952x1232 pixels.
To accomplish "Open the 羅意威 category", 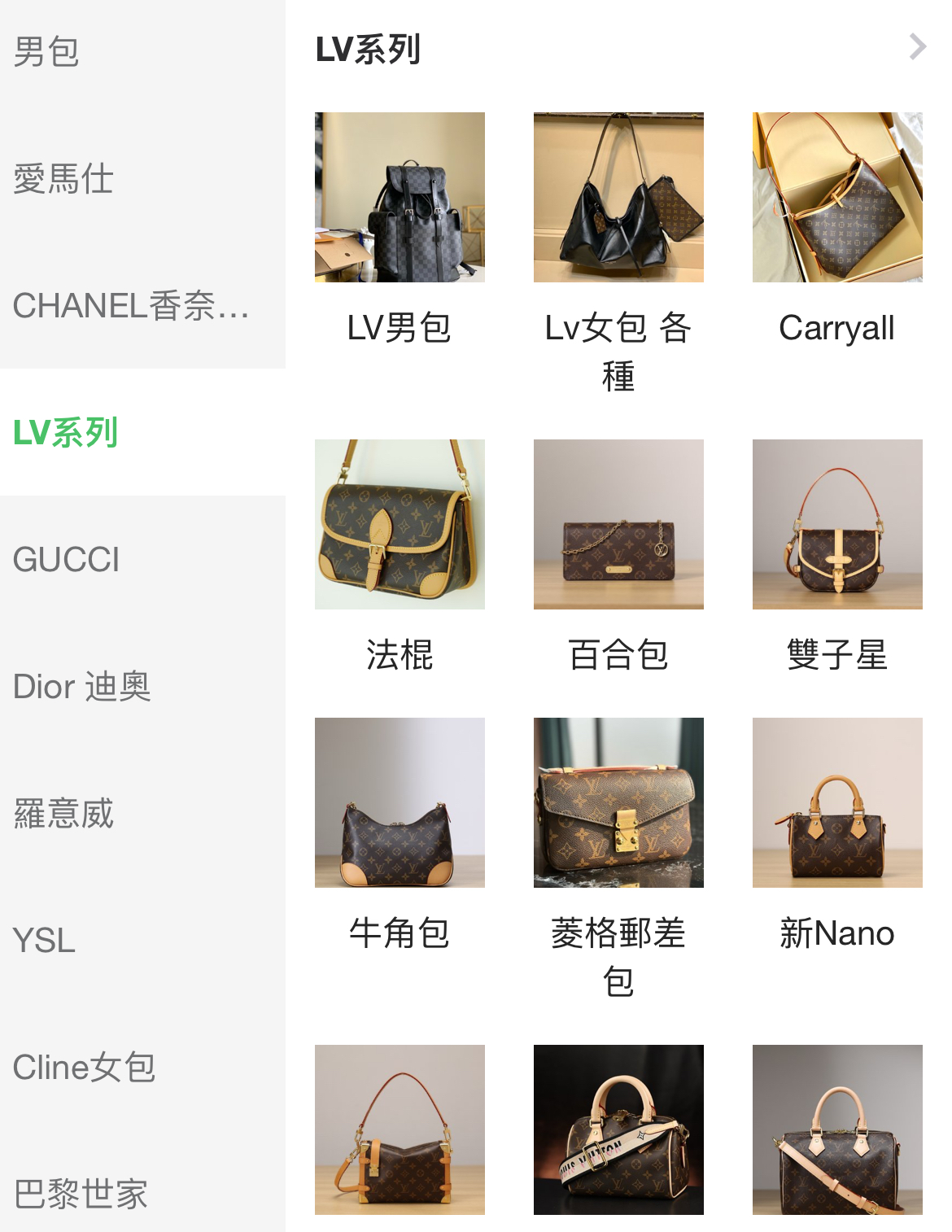I will pyautogui.click(x=63, y=814).
